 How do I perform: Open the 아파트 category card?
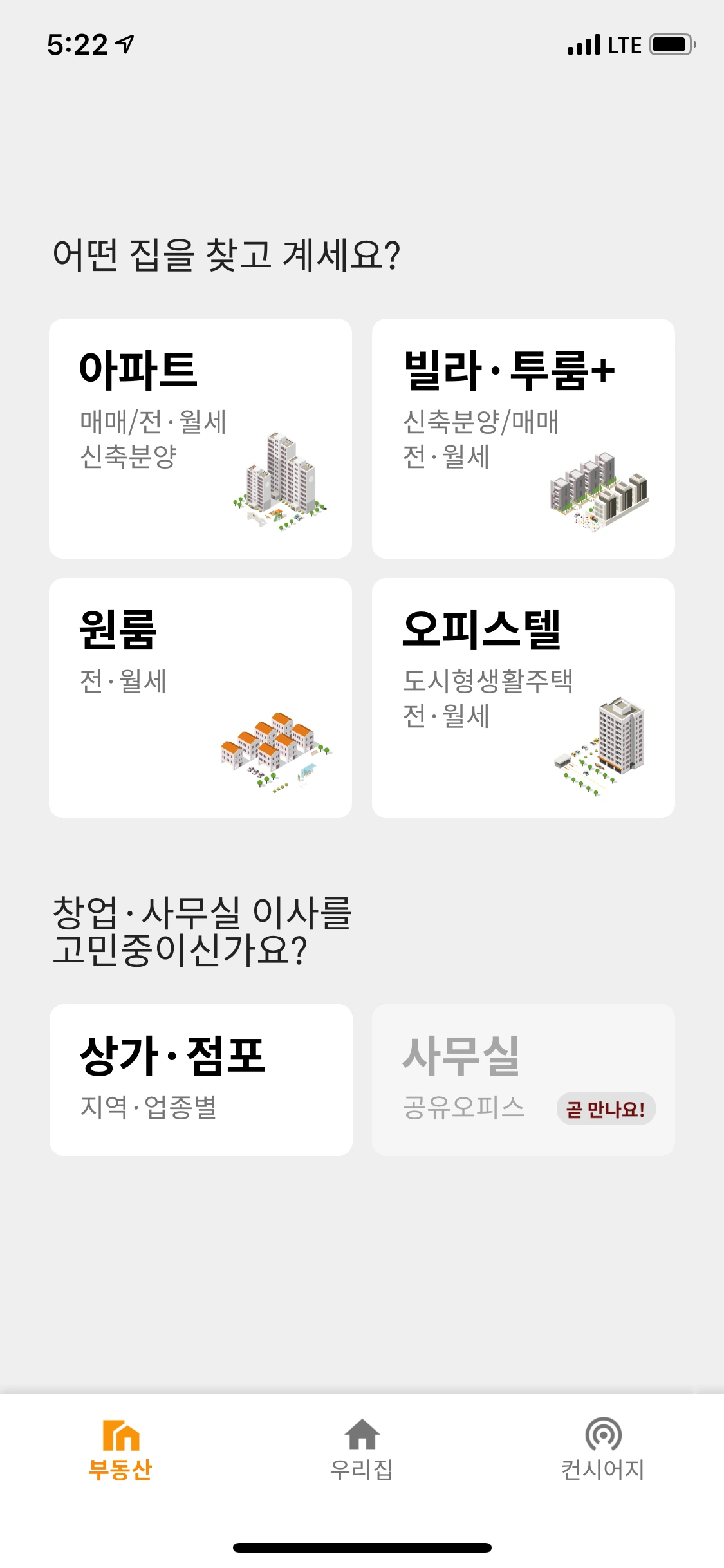[200, 438]
